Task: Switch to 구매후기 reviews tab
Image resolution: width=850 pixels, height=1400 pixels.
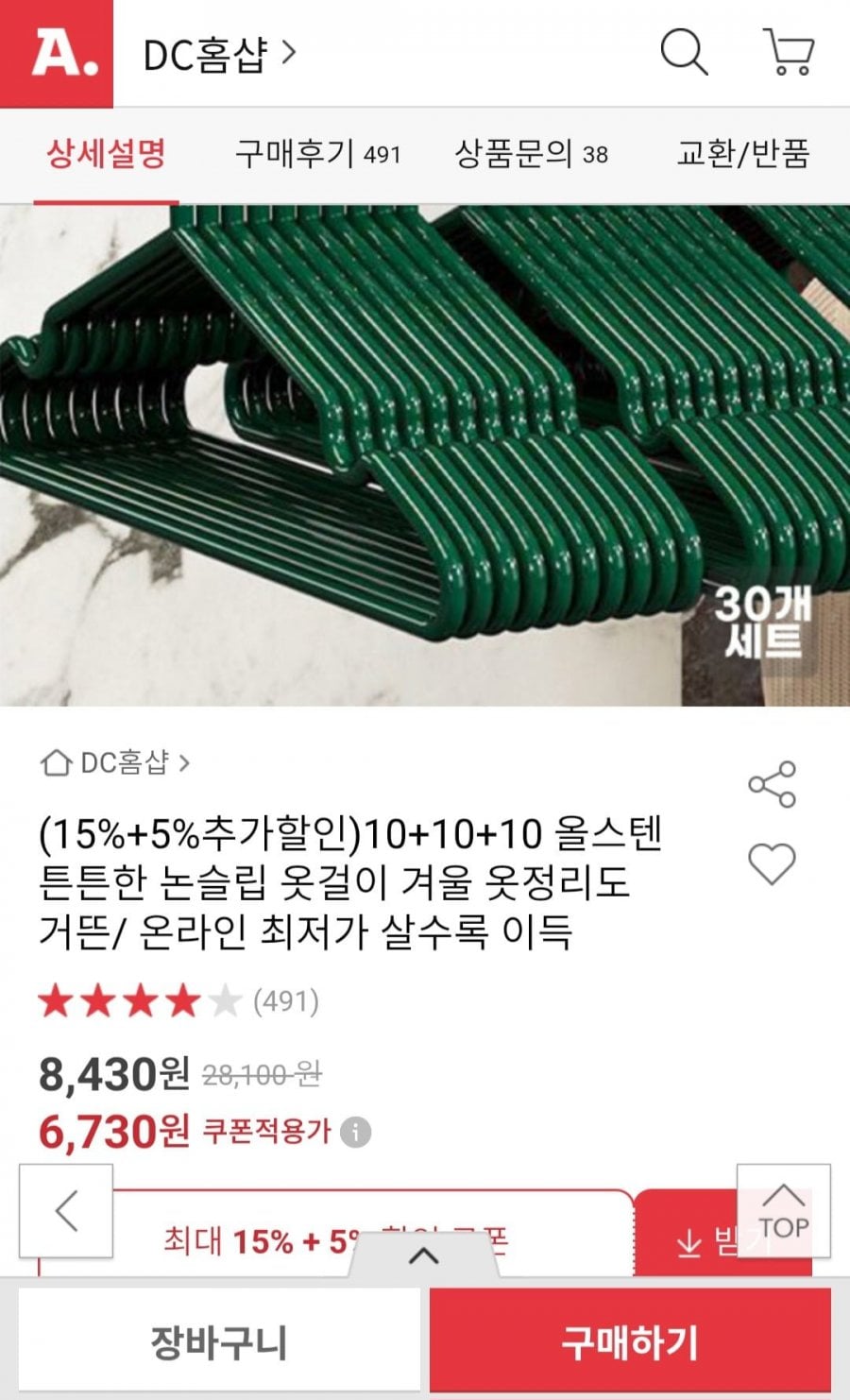Action: (x=317, y=153)
